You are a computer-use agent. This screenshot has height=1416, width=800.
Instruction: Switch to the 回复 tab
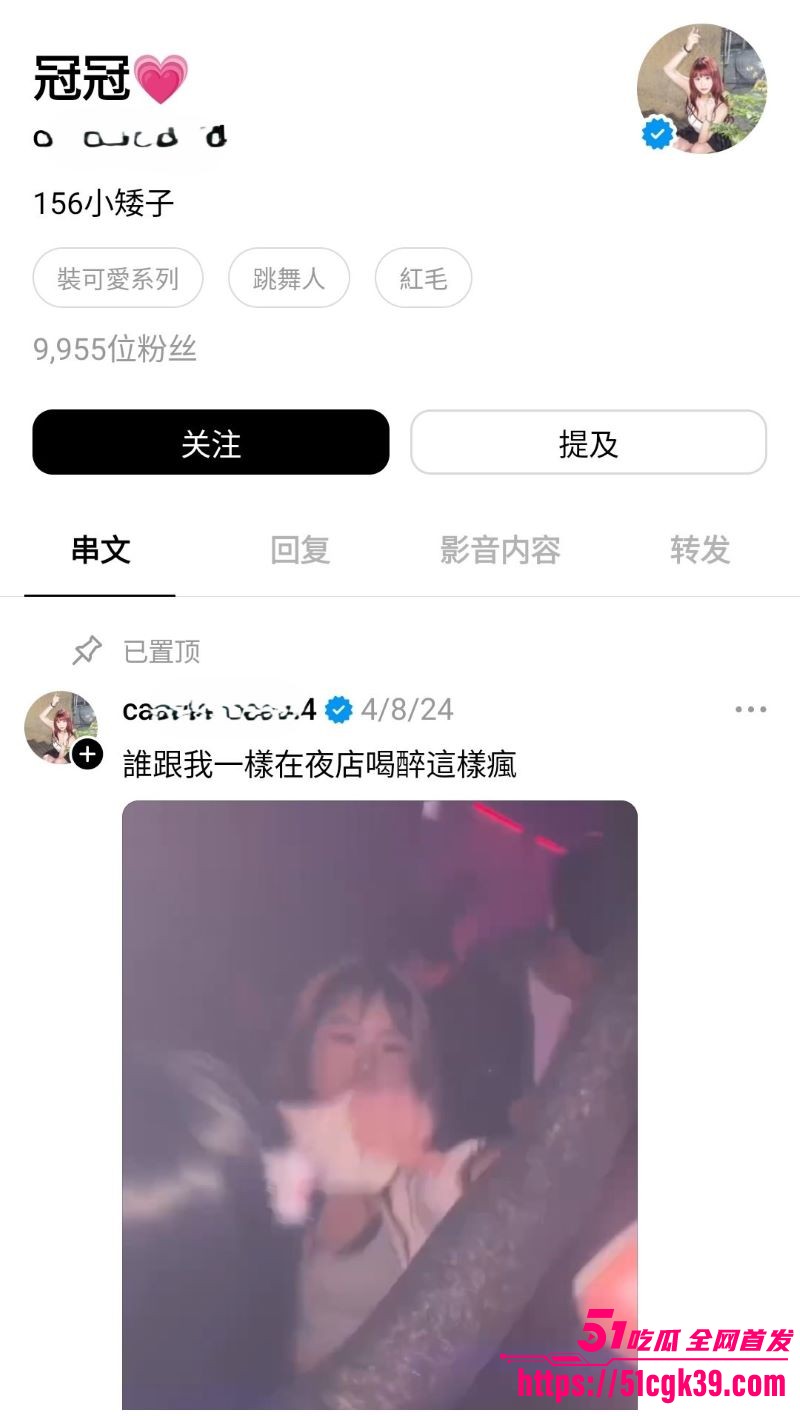click(300, 550)
